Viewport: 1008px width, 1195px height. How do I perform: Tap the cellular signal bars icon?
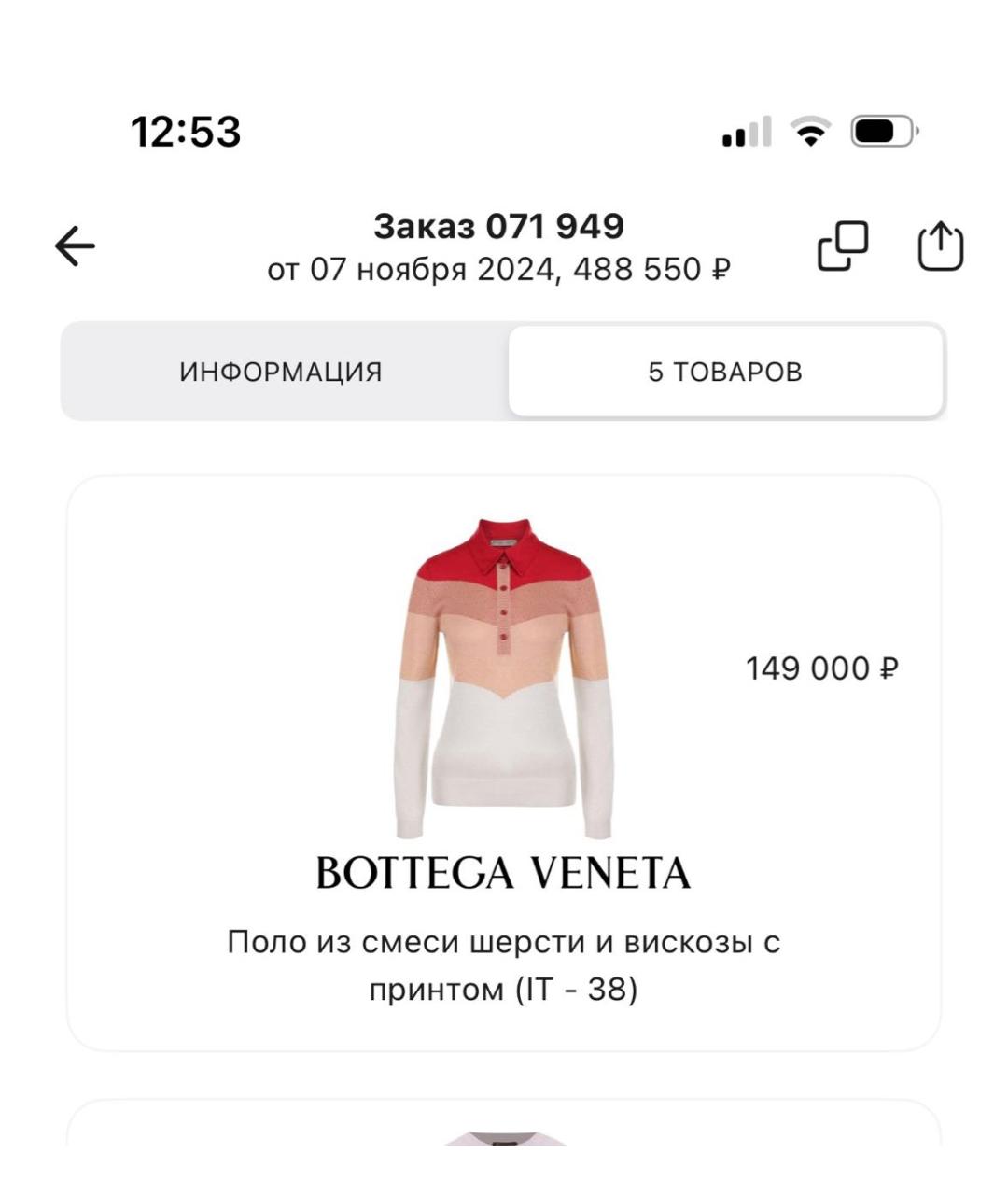click(x=747, y=134)
